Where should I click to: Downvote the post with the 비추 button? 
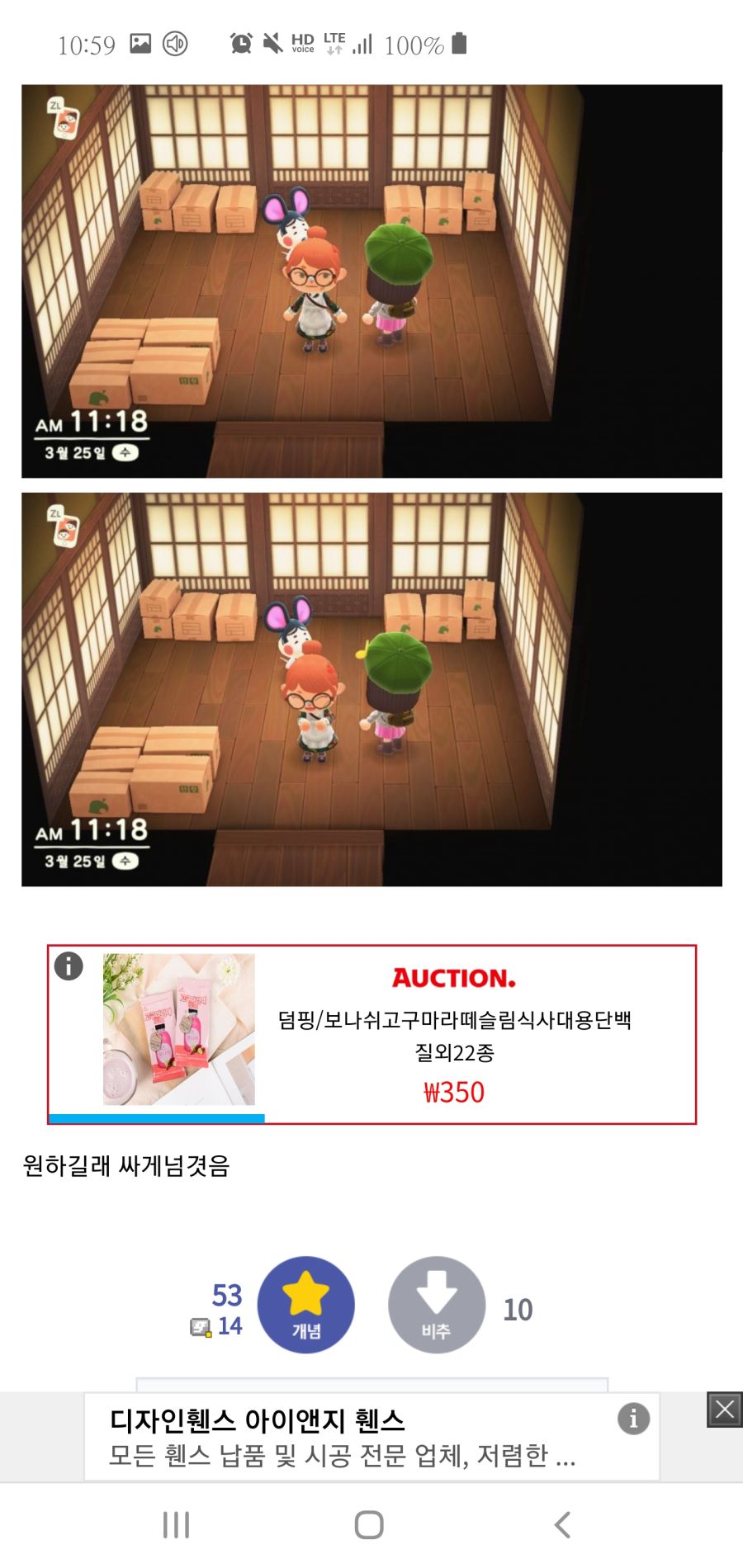[437, 1305]
